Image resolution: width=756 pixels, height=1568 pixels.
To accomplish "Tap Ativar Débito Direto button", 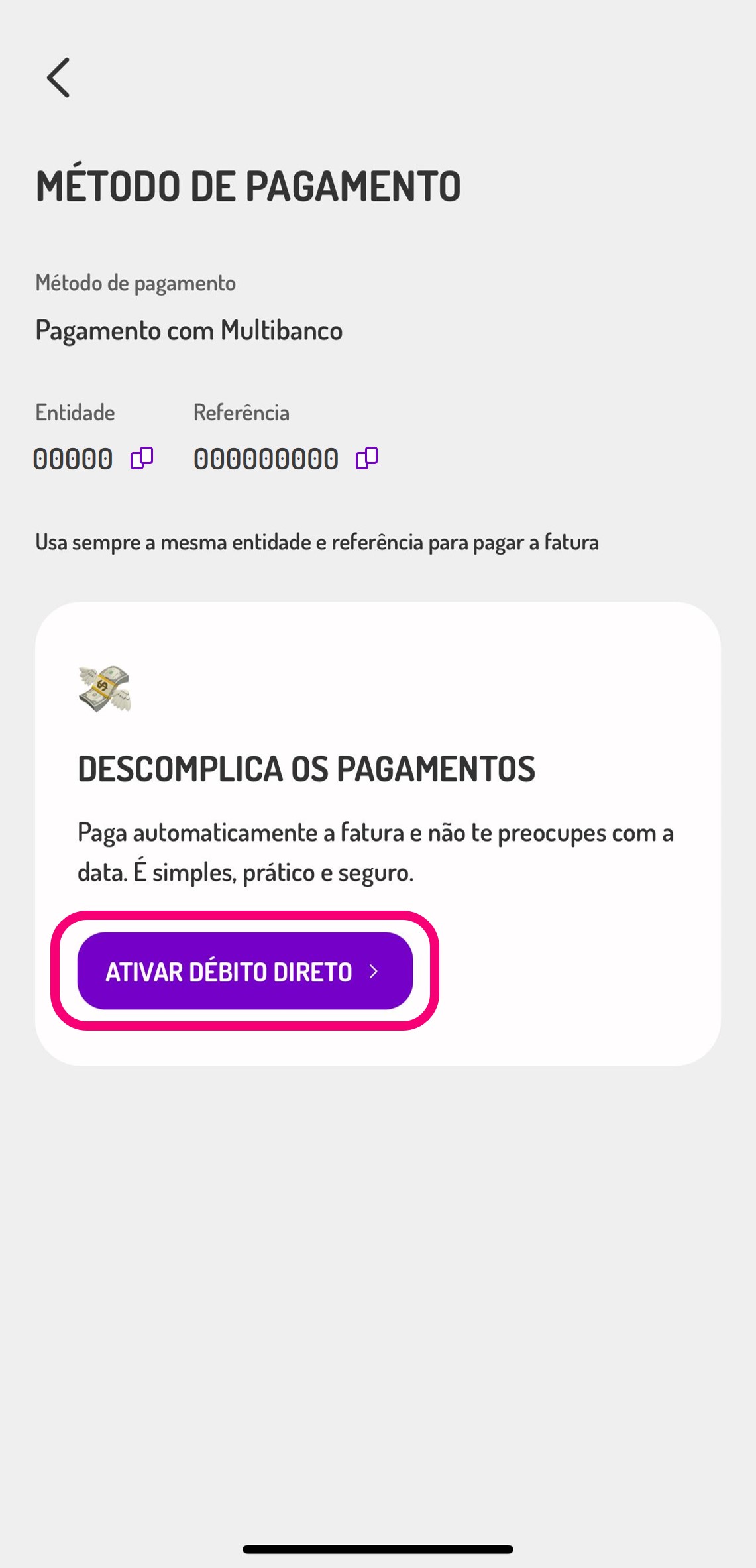I will 245,971.
